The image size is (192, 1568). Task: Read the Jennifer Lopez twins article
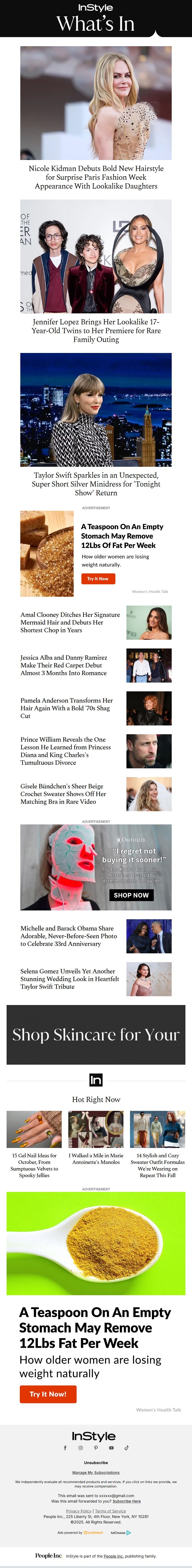click(96, 330)
